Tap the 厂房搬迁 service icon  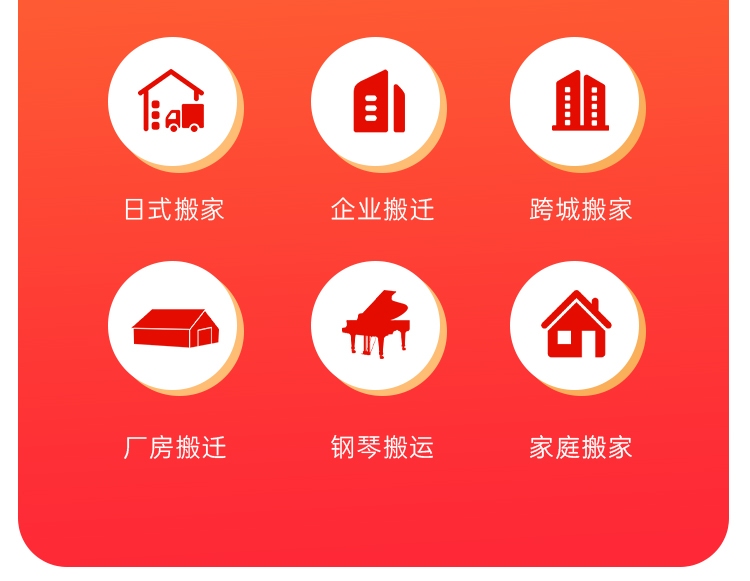(x=173, y=326)
